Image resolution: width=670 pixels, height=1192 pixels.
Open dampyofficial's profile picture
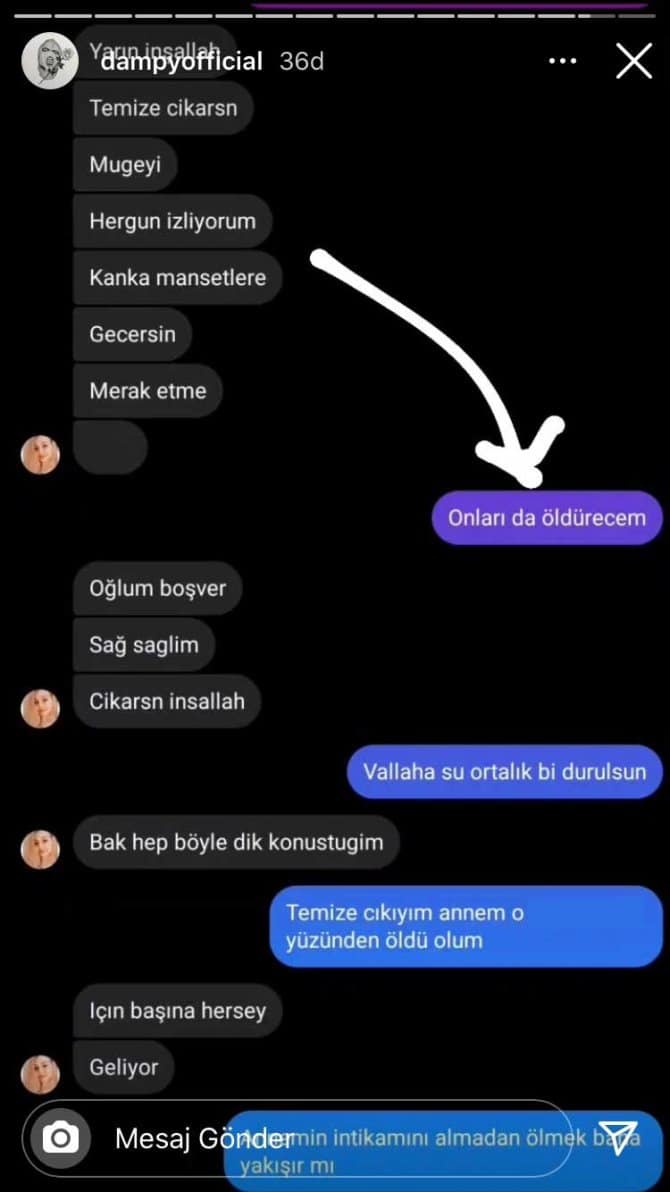click(x=49, y=61)
